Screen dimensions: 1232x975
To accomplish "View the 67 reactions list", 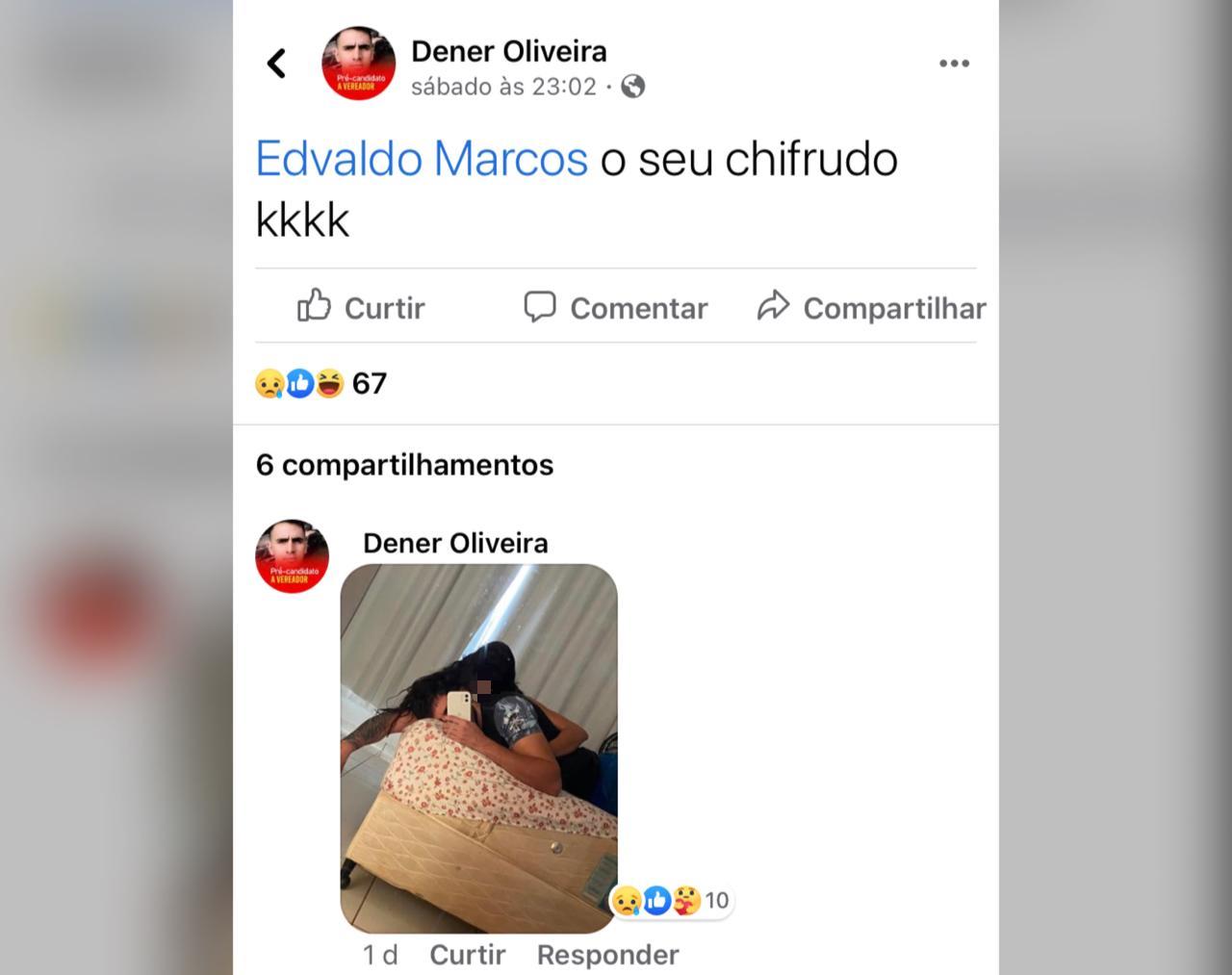I will (x=321, y=383).
